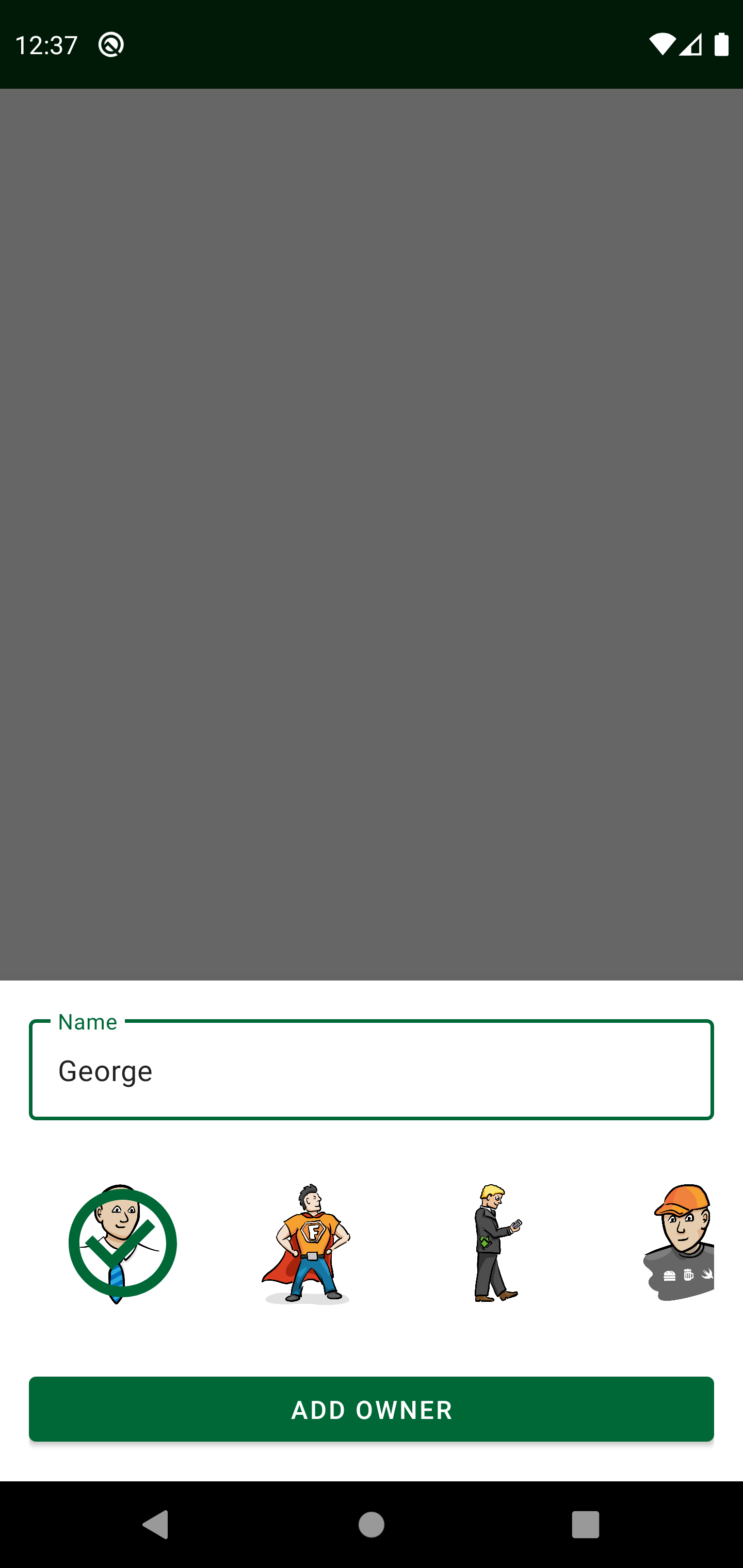Dismiss the sheet by tapping the dimmed background

(x=372, y=534)
